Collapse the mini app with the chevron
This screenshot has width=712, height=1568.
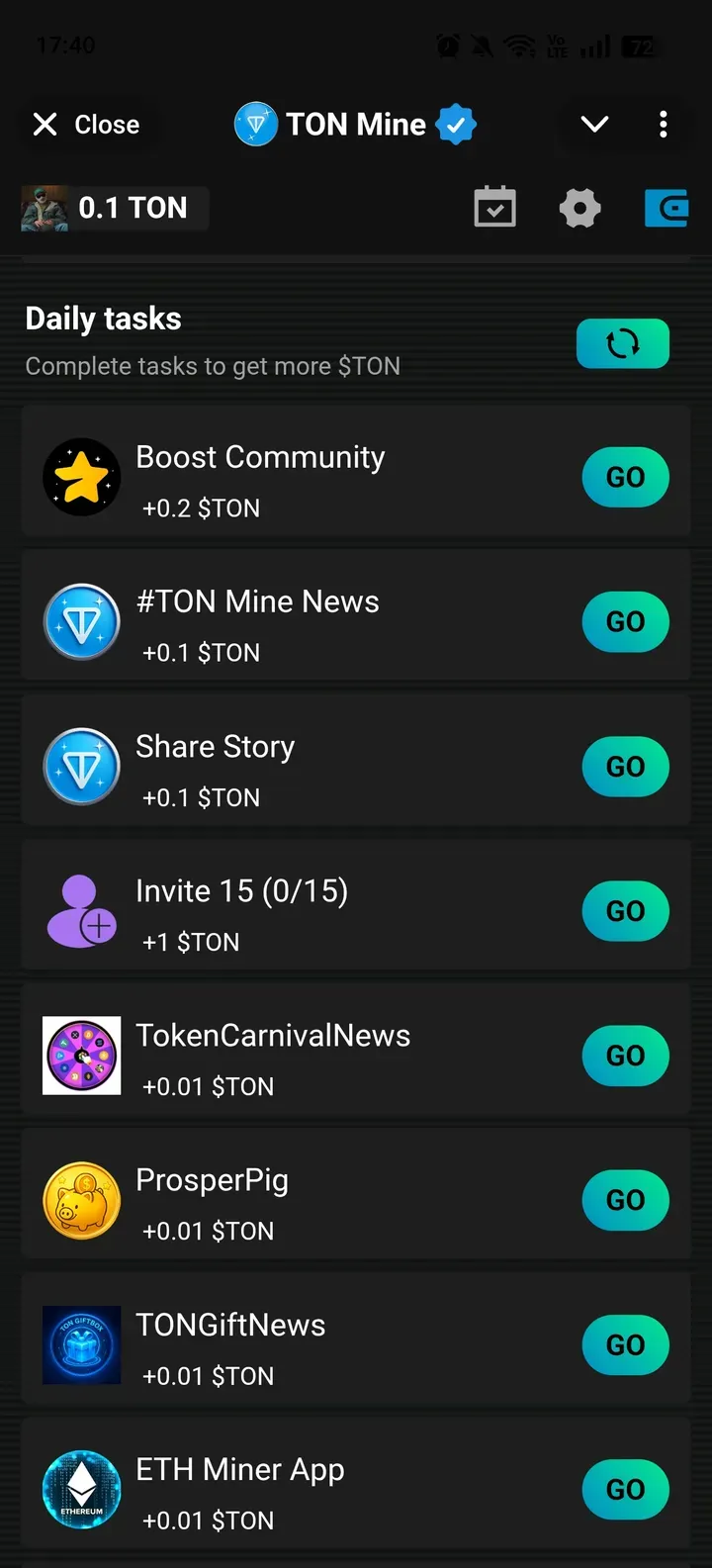594,124
